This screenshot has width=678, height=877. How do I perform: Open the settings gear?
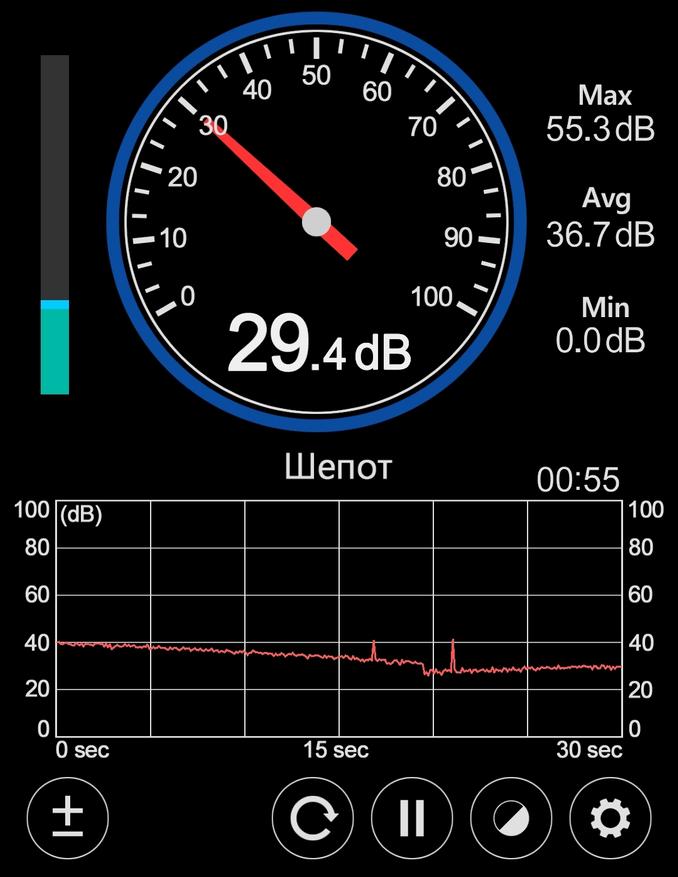pyautogui.click(x=609, y=819)
